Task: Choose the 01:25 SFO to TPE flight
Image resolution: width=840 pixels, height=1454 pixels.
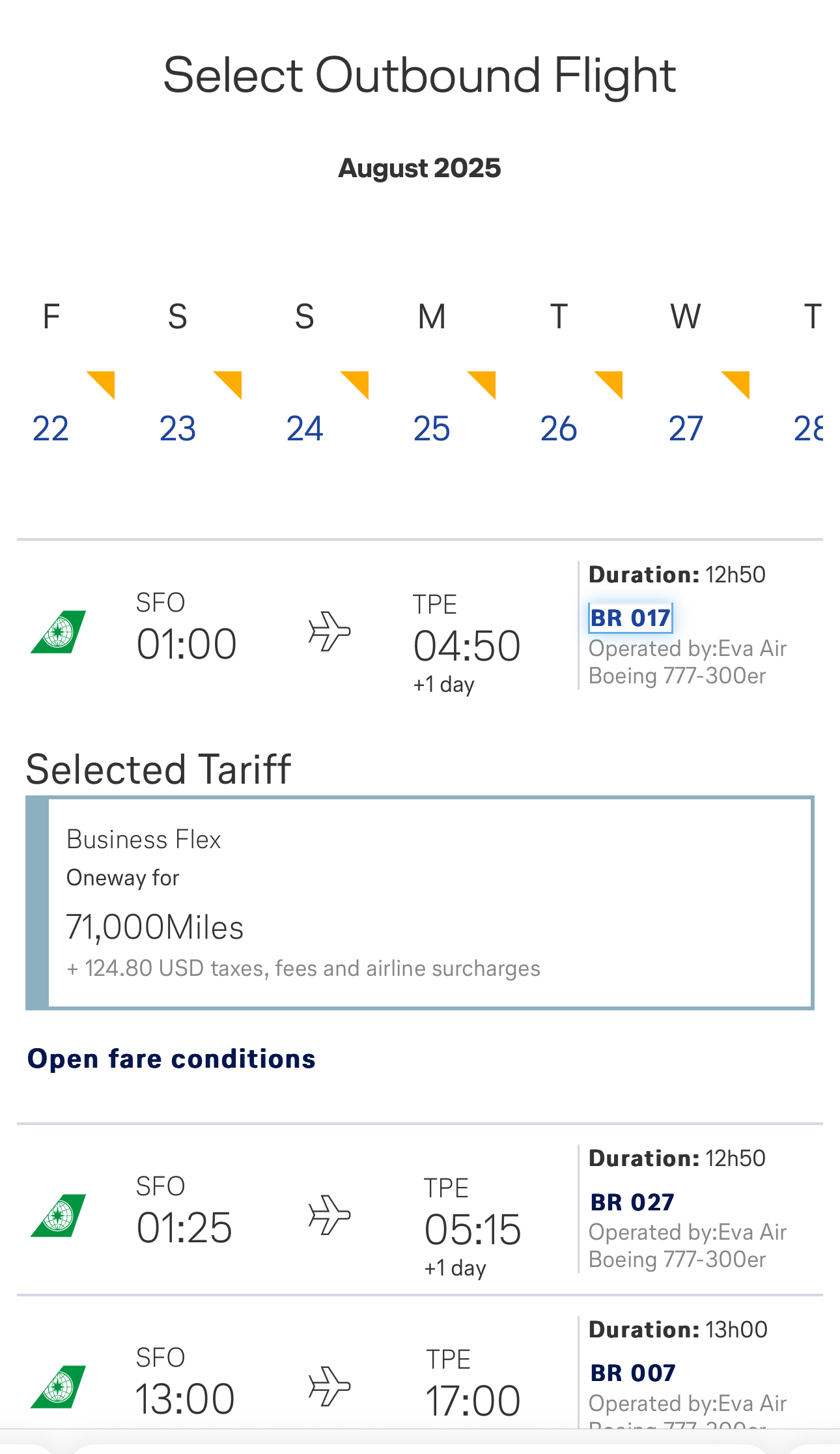Action: click(x=420, y=1209)
